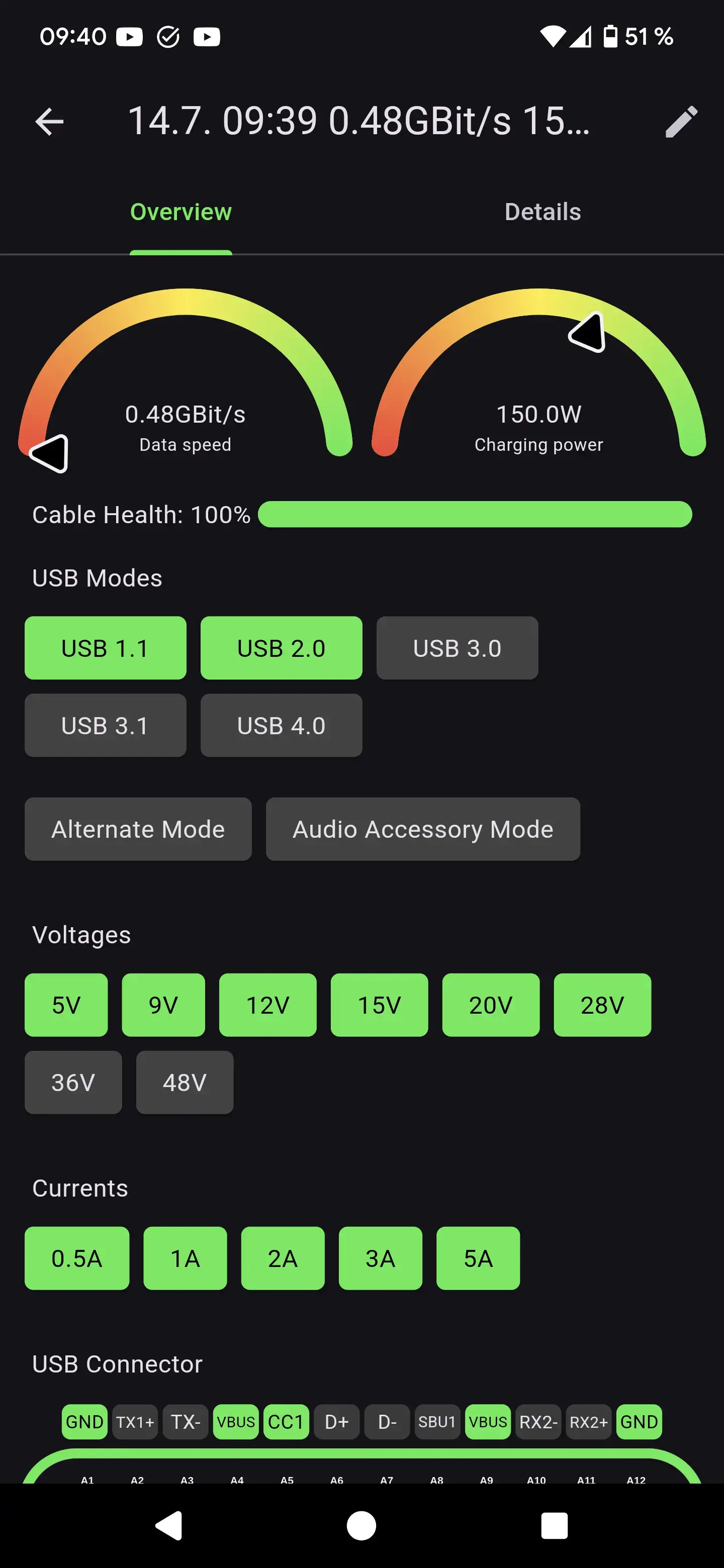Tap the USB 2.0 mode chip
Screen dimensions: 724x1568
click(x=282, y=648)
